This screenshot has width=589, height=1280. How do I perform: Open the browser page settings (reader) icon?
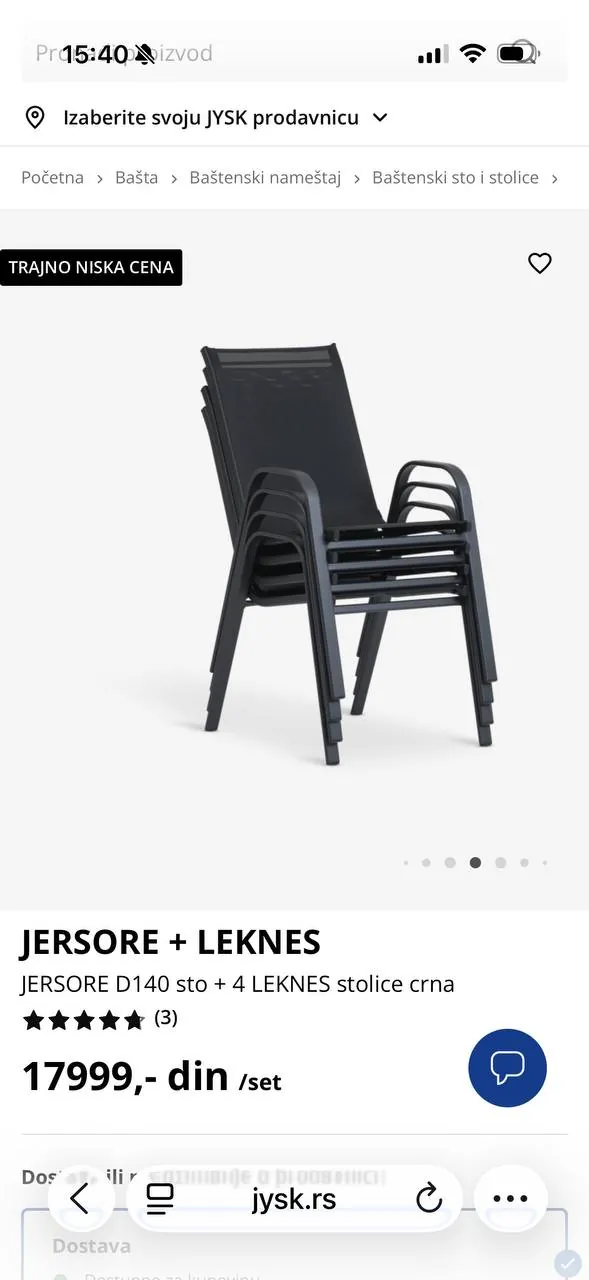[160, 1198]
